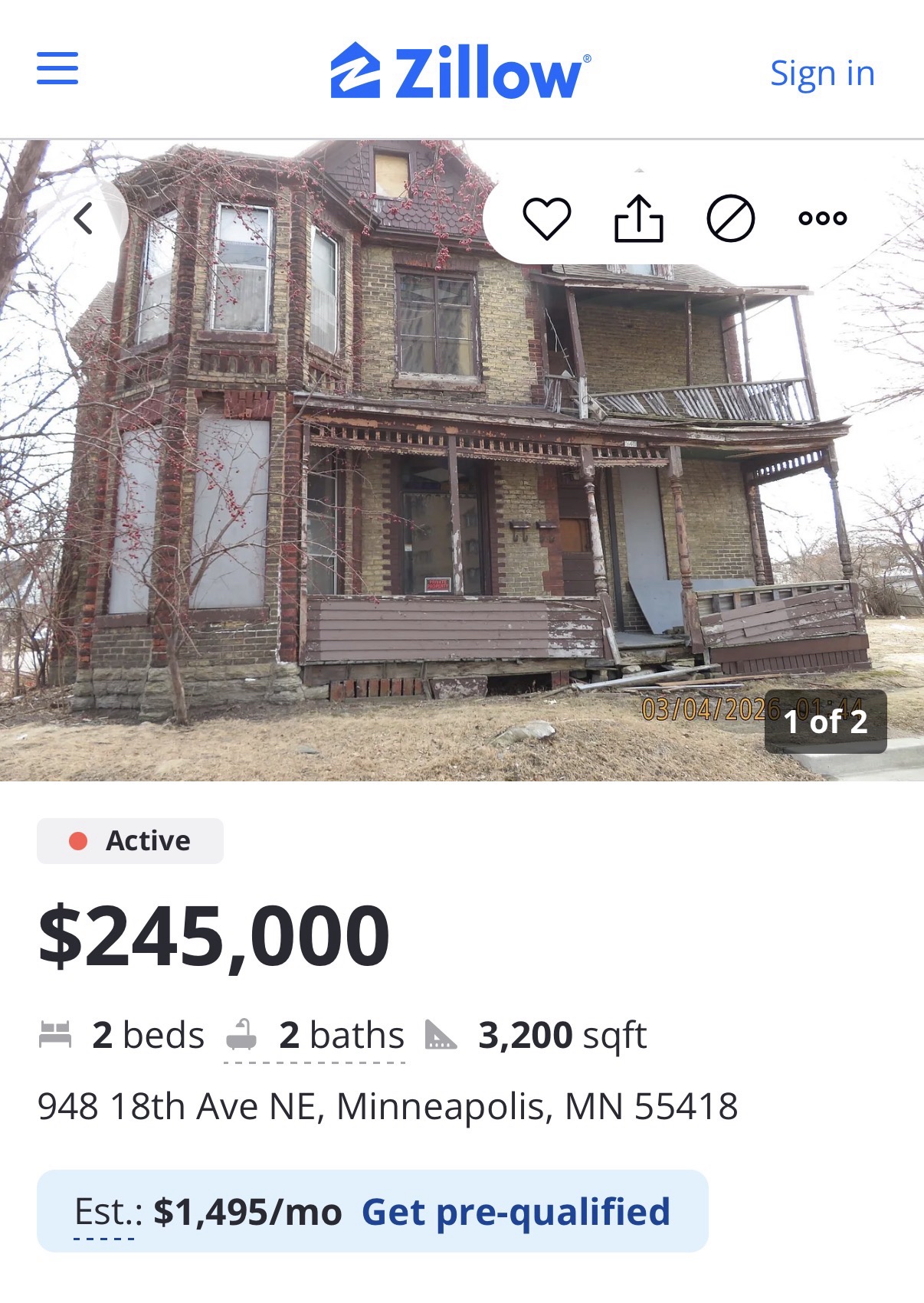
Task: Share this listing
Action: tap(638, 218)
